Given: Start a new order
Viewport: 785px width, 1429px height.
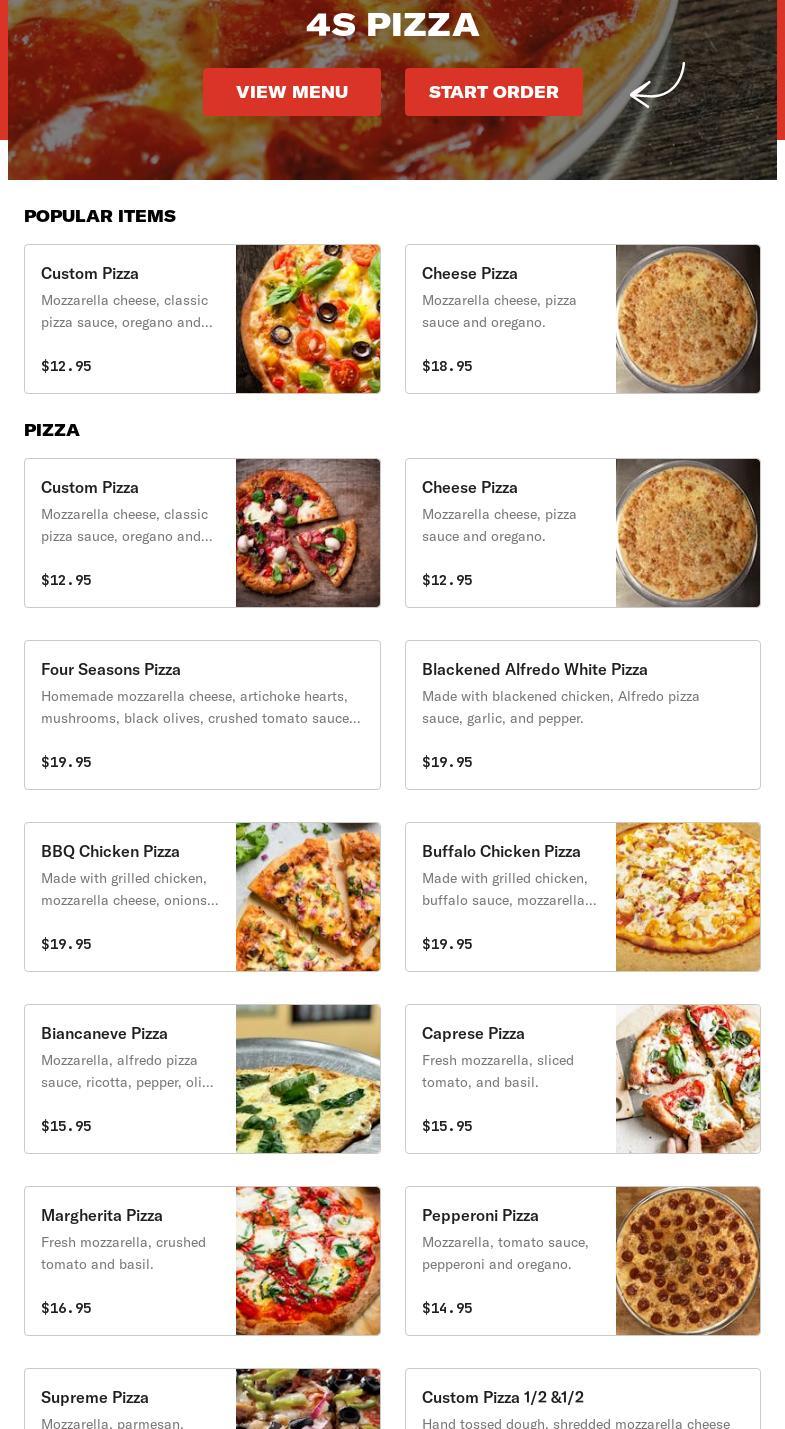Looking at the screenshot, I should click(493, 92).
